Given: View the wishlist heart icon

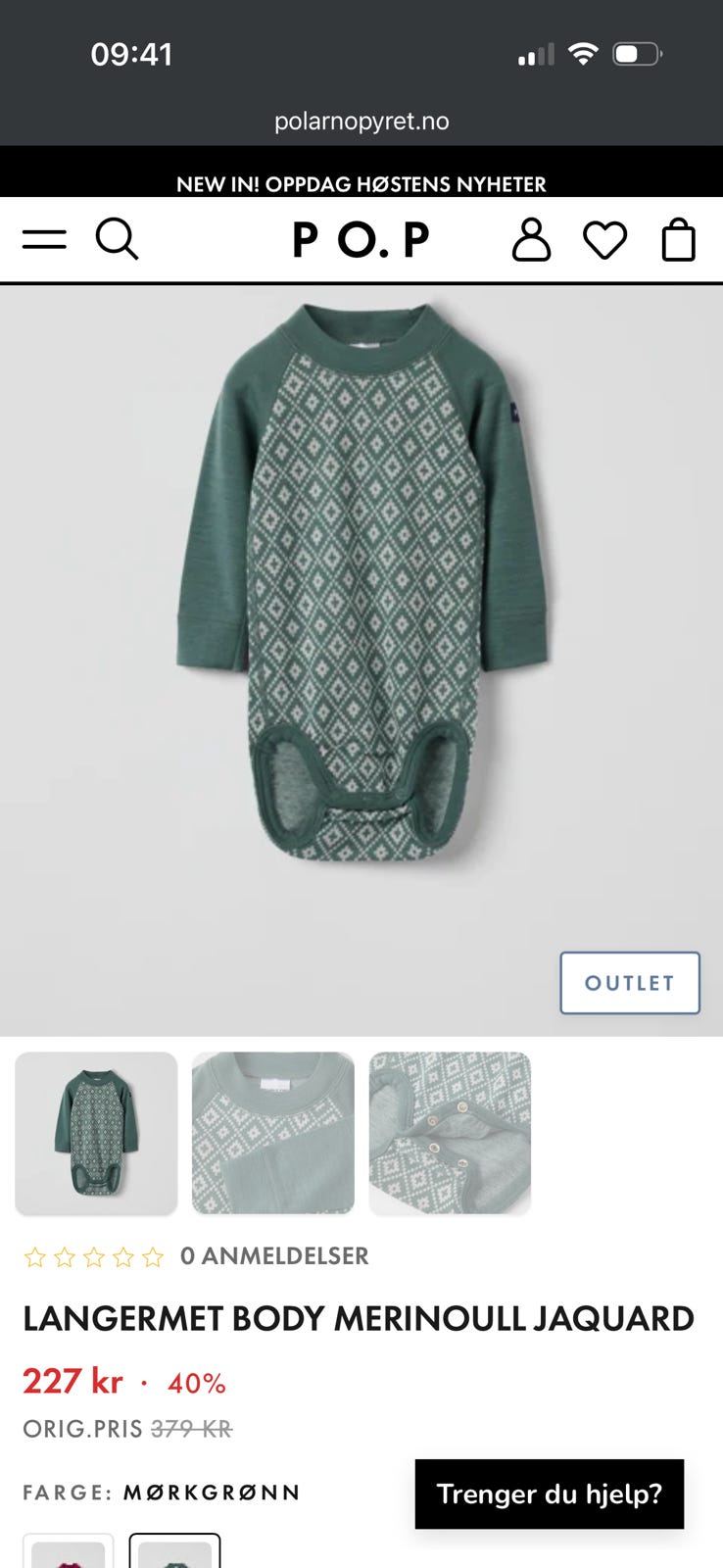Looking at the screenshot, I should 604,240.
